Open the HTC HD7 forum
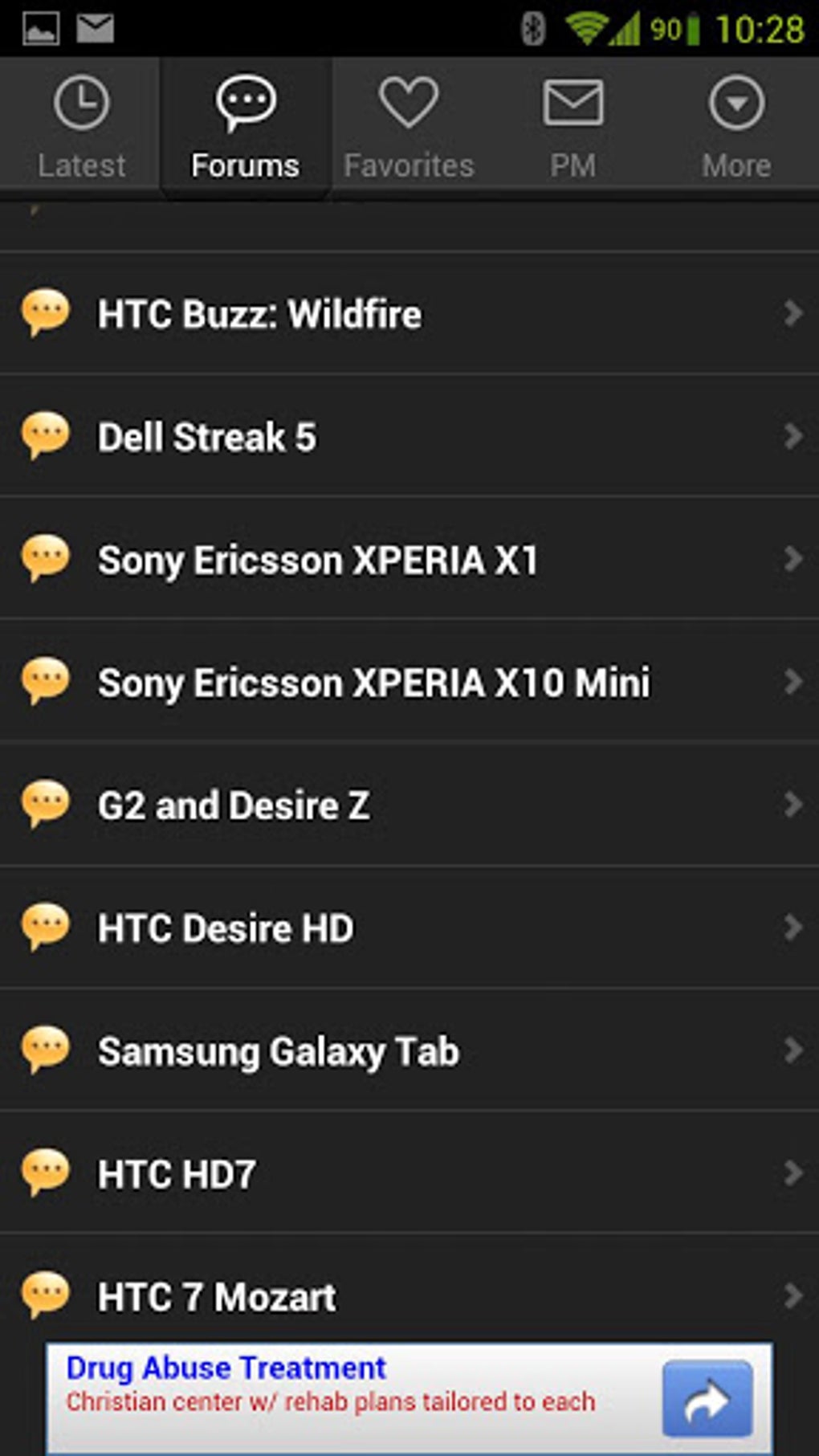819x1456 pixels. click(x=409, y=1174)
